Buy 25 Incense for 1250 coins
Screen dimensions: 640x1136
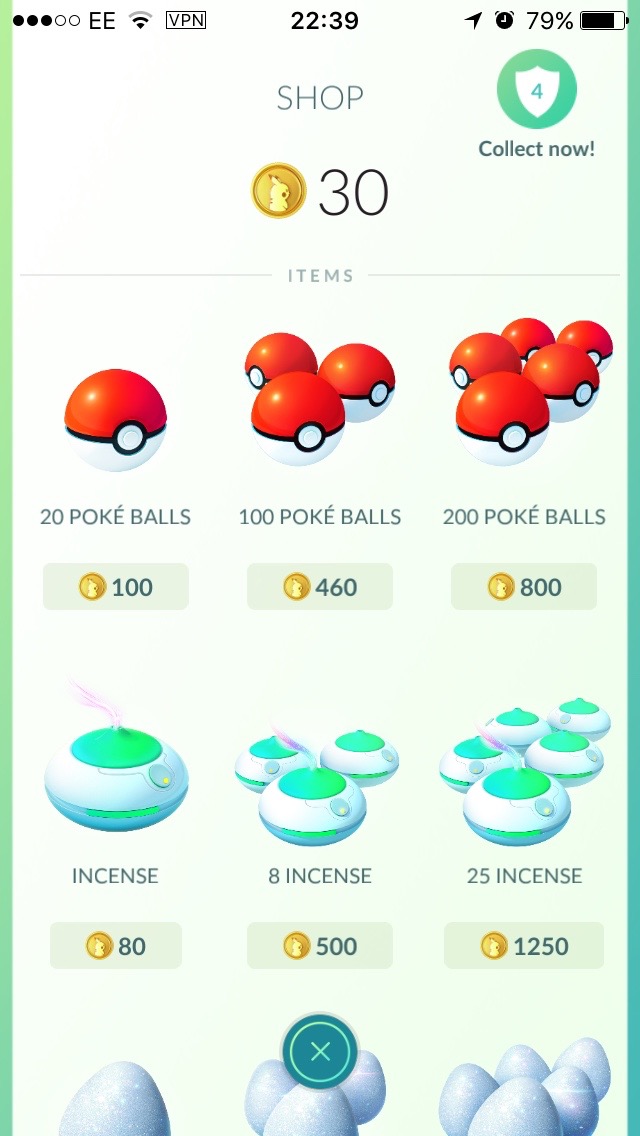pos(524,945)
